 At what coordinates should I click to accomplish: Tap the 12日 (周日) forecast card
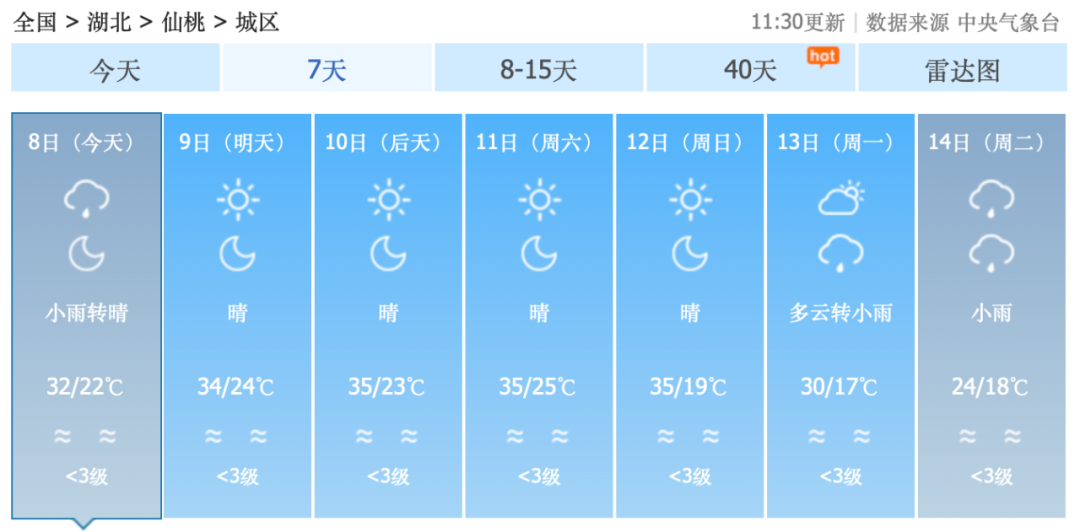[691, 315]
